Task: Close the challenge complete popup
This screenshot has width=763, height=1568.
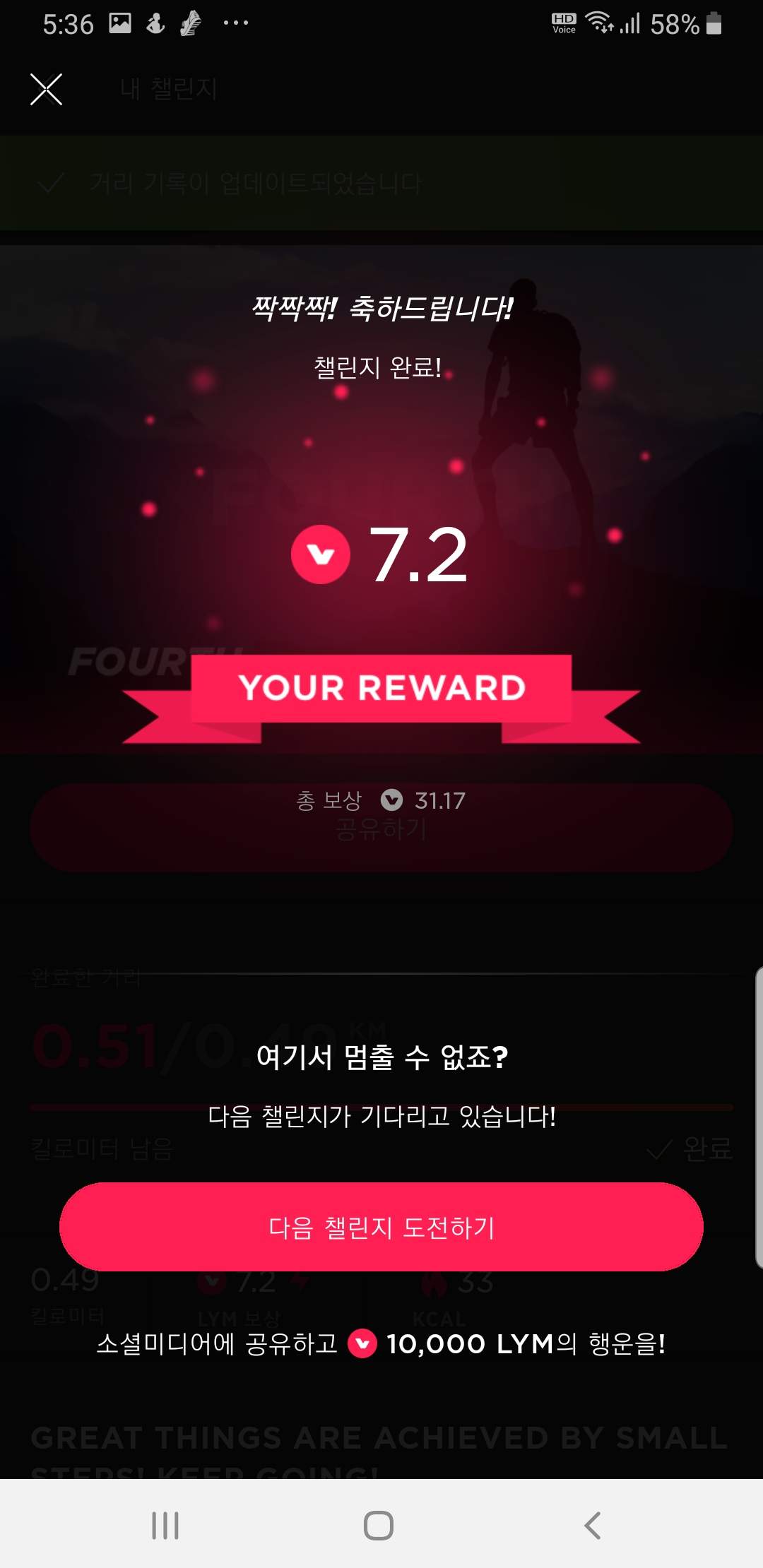Action: click(47, 89)
